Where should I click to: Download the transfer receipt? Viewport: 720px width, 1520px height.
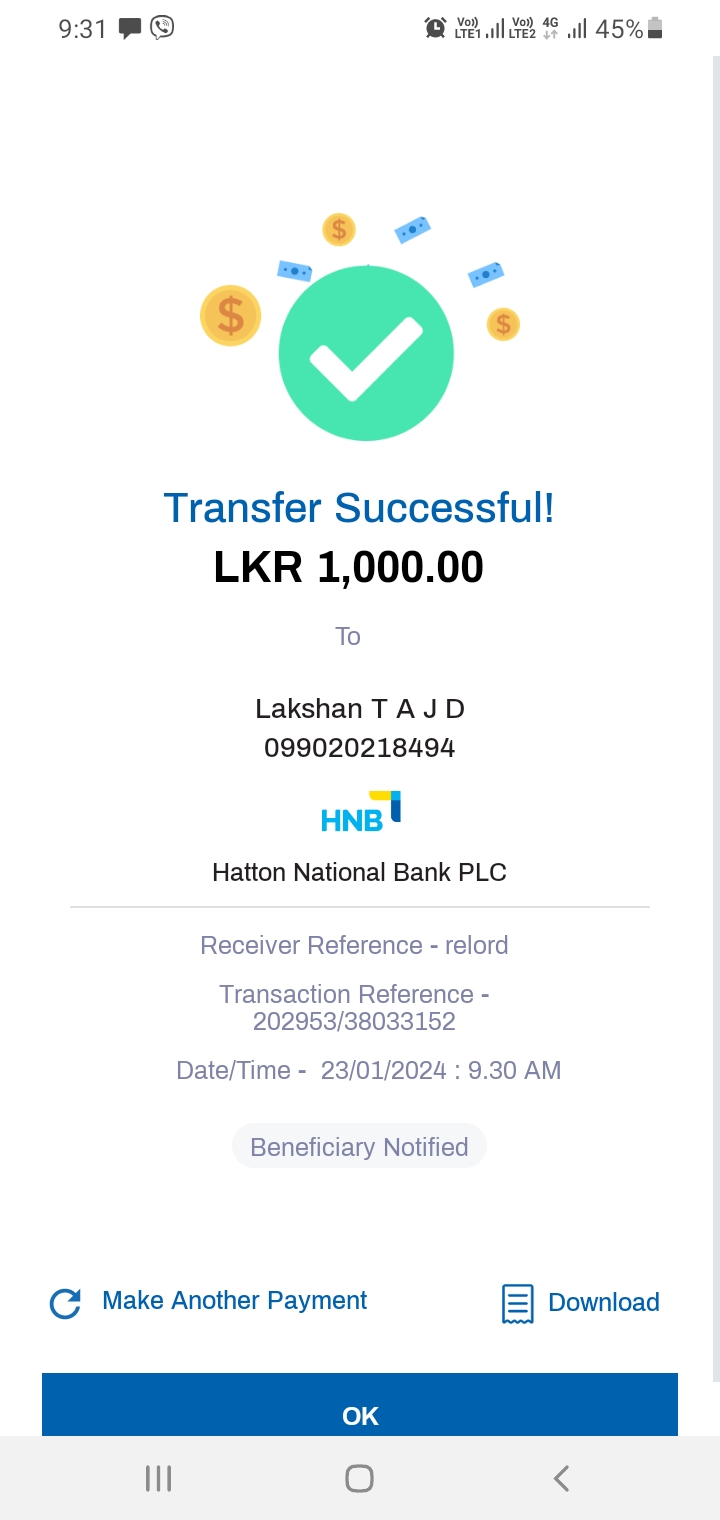[x=581, y=1303]
